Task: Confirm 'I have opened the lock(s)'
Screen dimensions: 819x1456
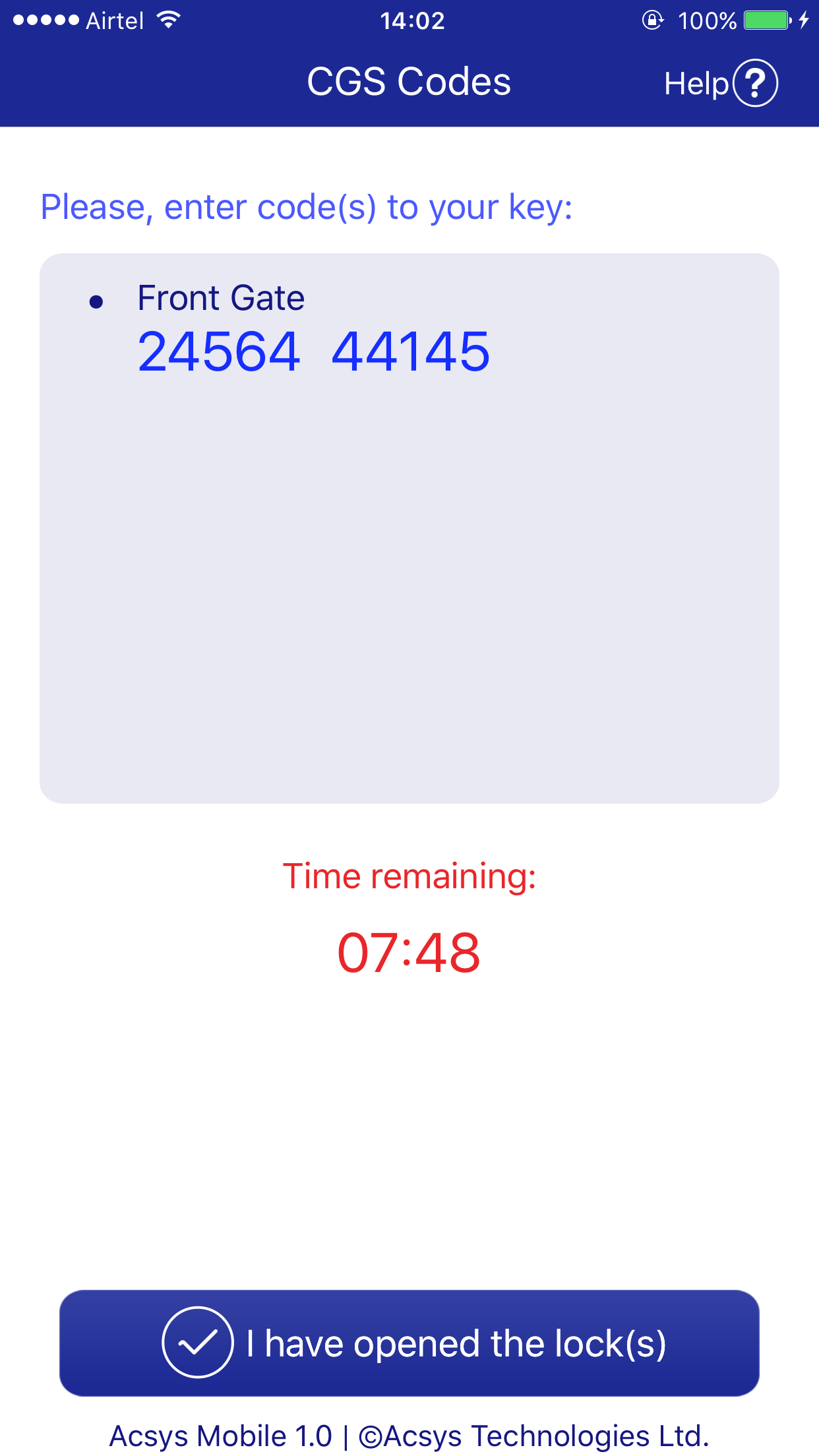Action: [x=409, y=1343]
